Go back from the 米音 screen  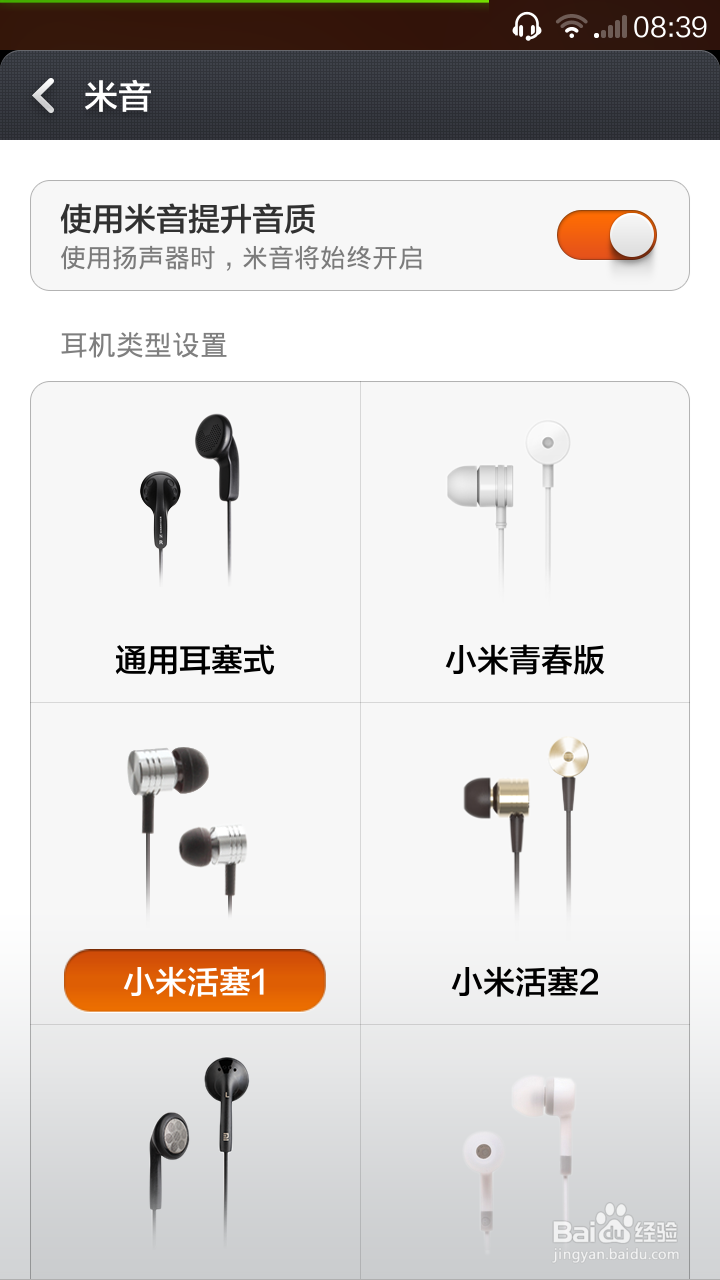coord(44,97)
